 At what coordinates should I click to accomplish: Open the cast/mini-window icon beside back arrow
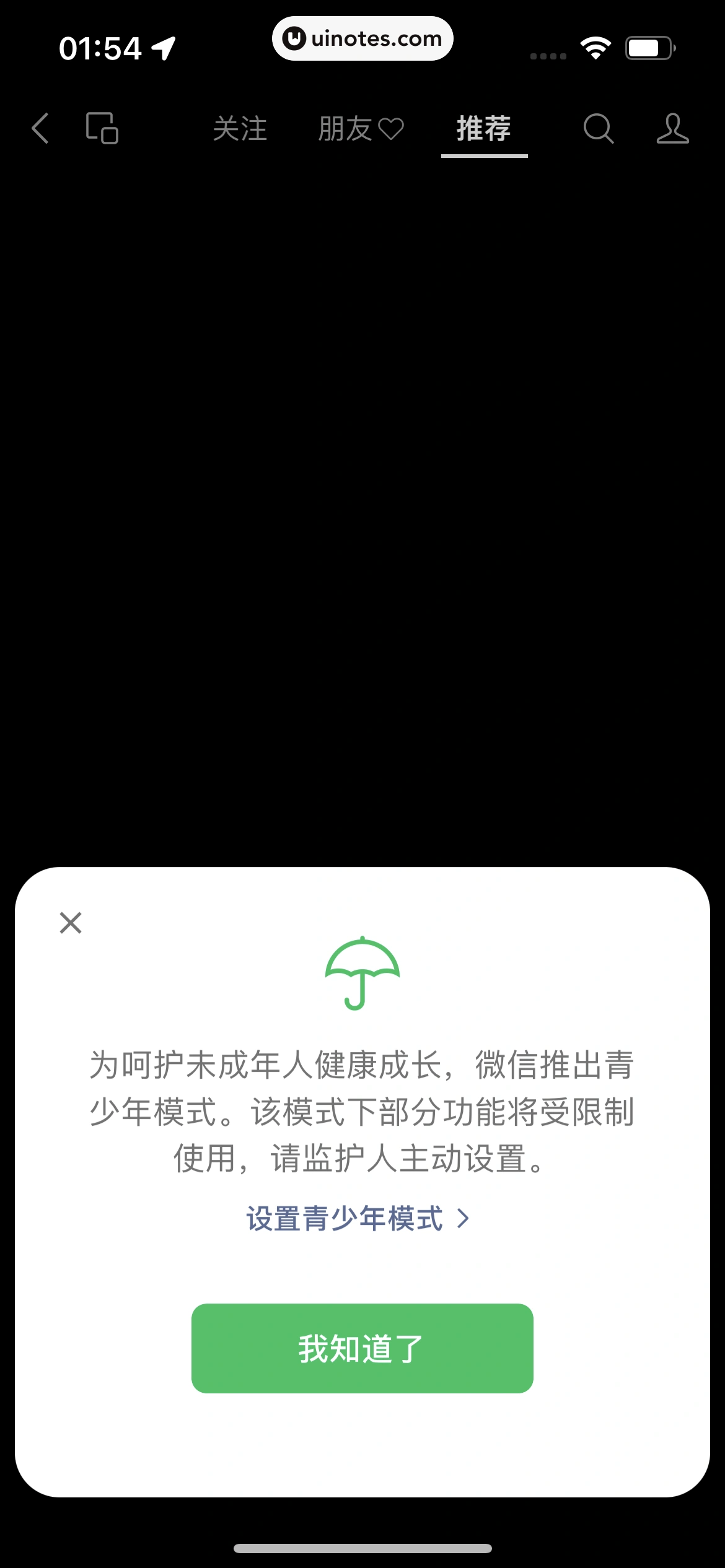101,129
